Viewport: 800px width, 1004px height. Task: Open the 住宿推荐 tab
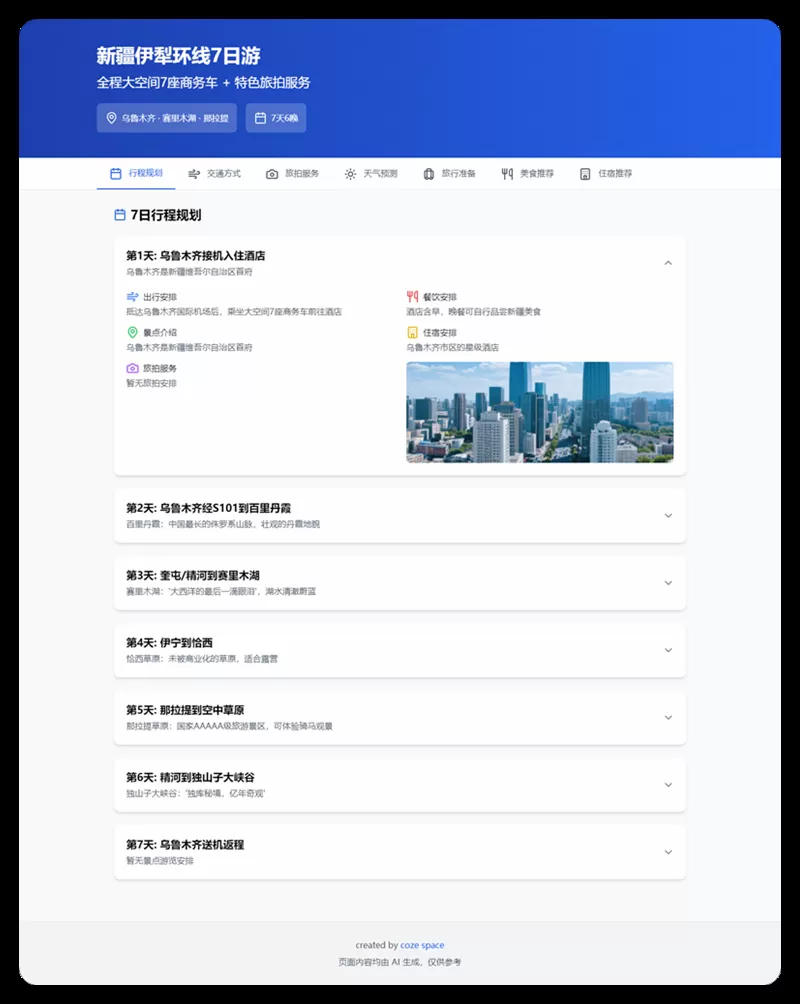click(x=606, y=174)
